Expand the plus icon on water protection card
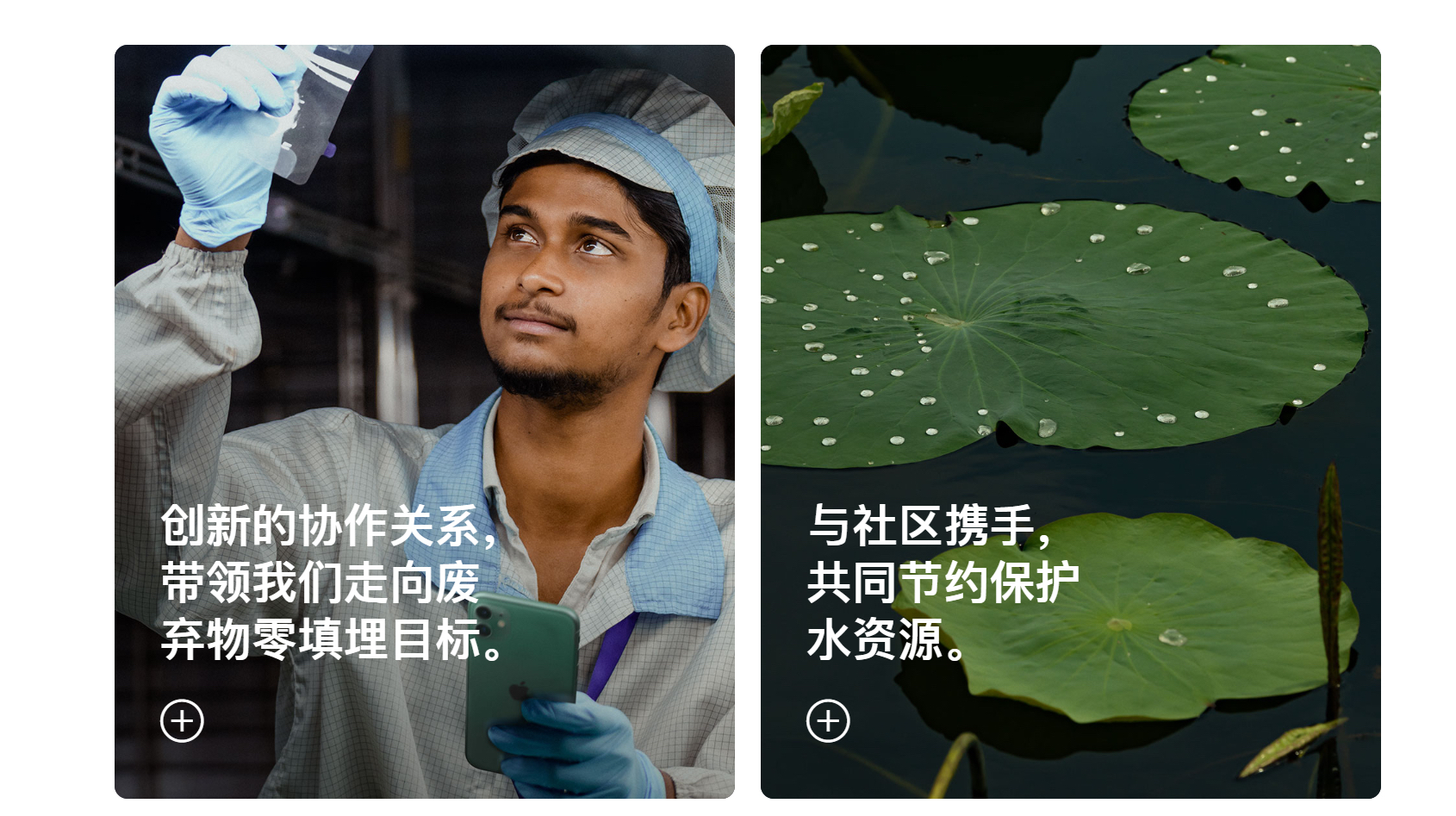The height and width of the screenshot is (816, 1456). pyautogui.click(x=828, y=721)
